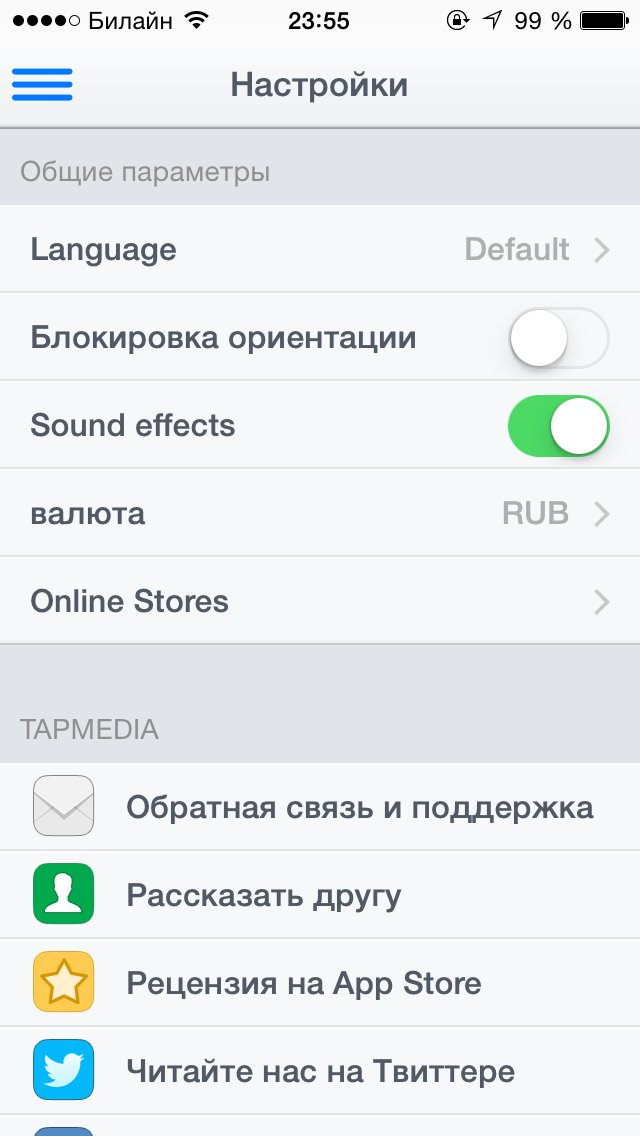Turn off Sound effects

click(x=558, y=425)
